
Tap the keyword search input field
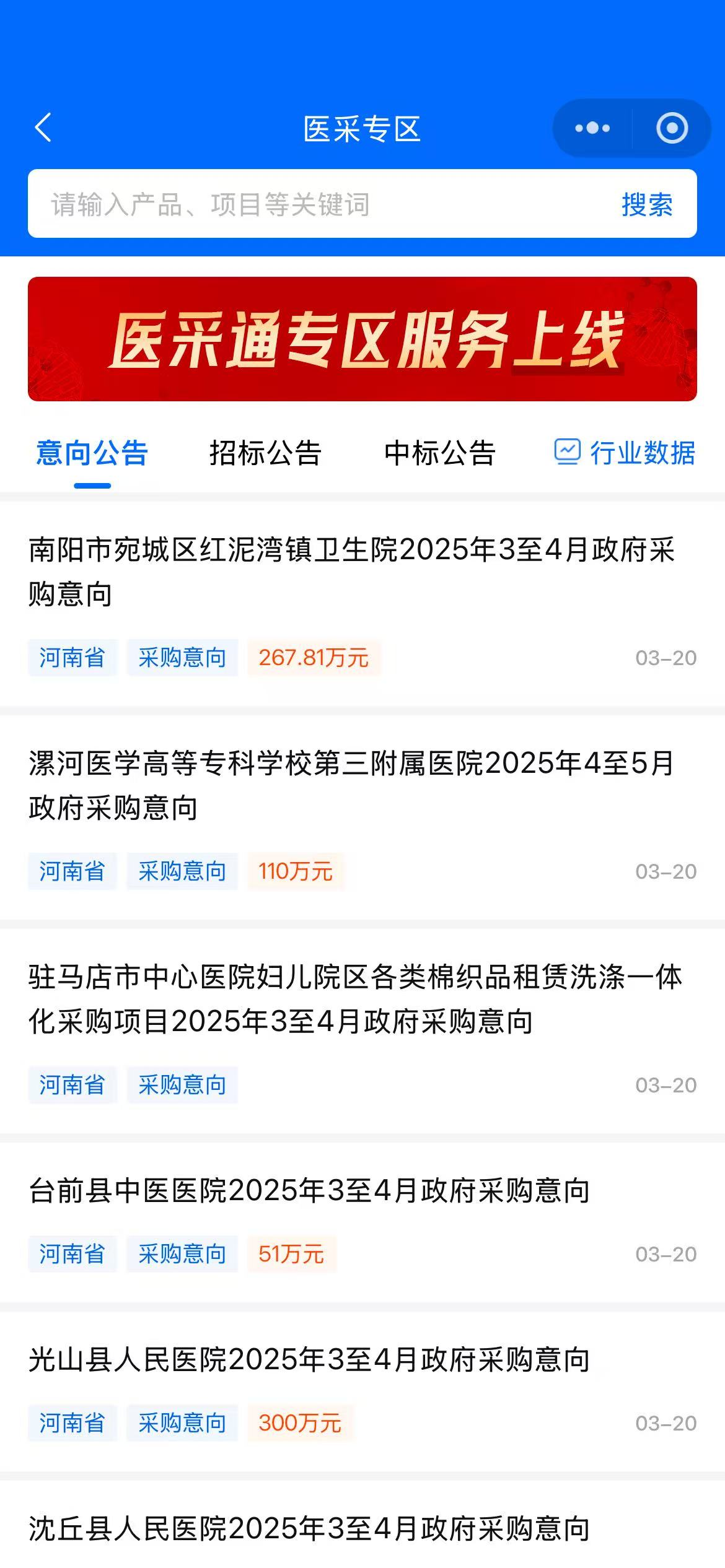coord(322,204)
